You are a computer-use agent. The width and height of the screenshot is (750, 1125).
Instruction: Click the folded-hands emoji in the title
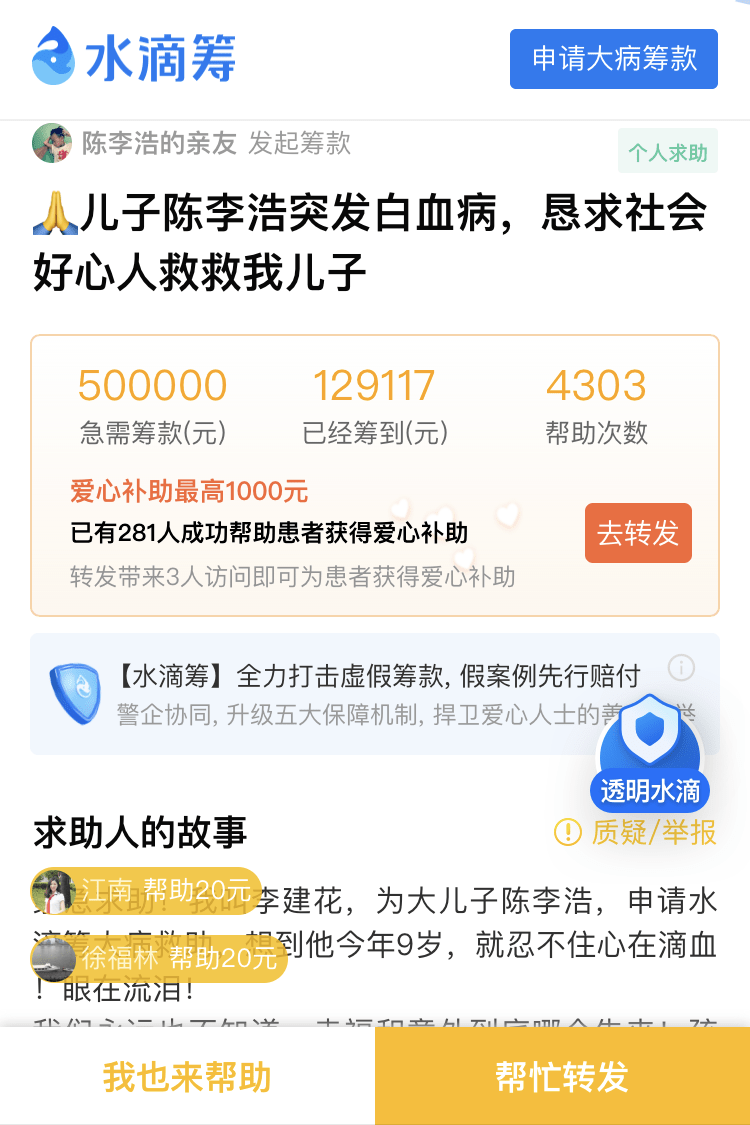[x=57, y=210]
